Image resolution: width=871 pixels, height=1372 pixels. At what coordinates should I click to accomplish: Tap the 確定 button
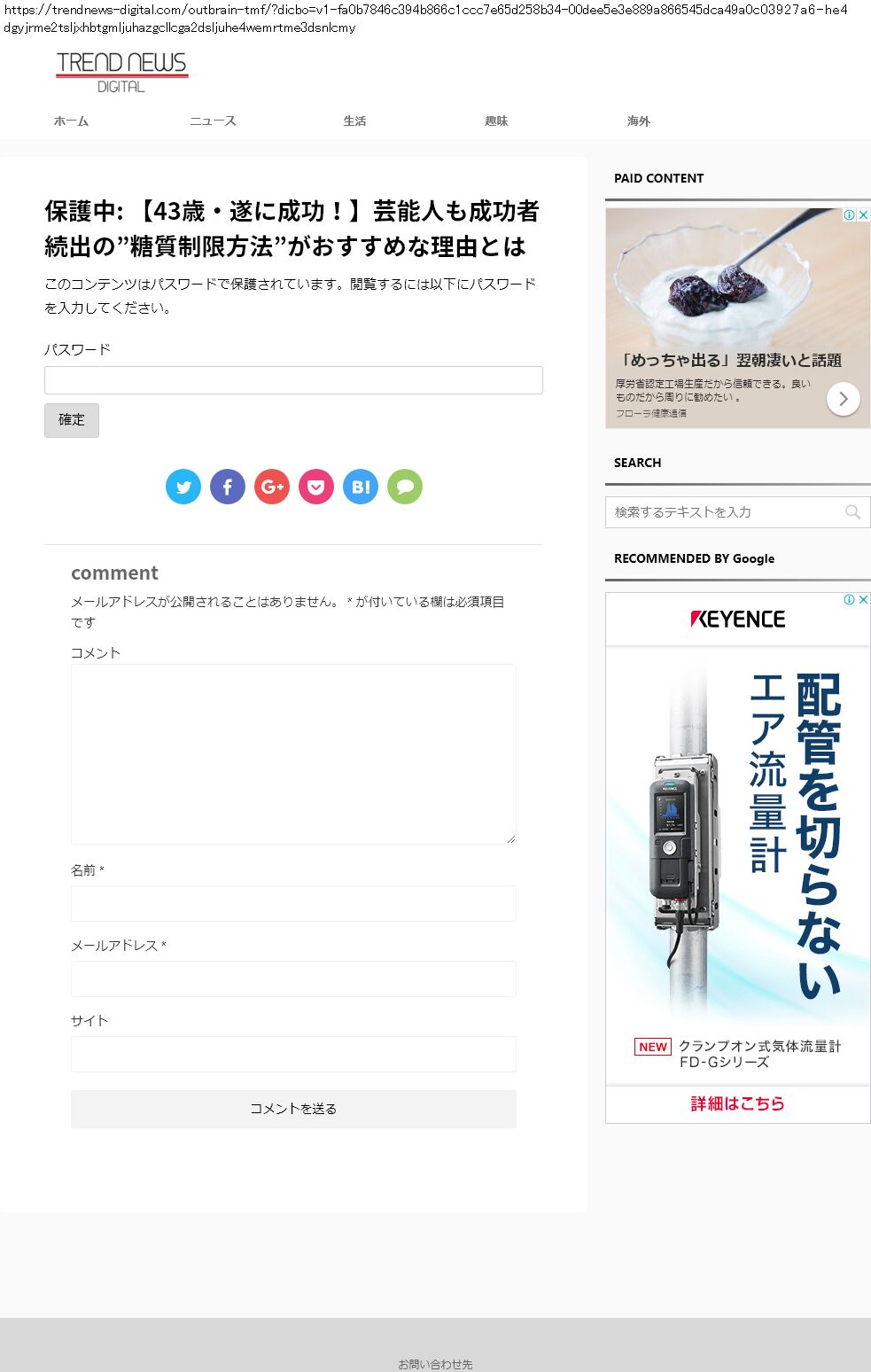point(72,420)
